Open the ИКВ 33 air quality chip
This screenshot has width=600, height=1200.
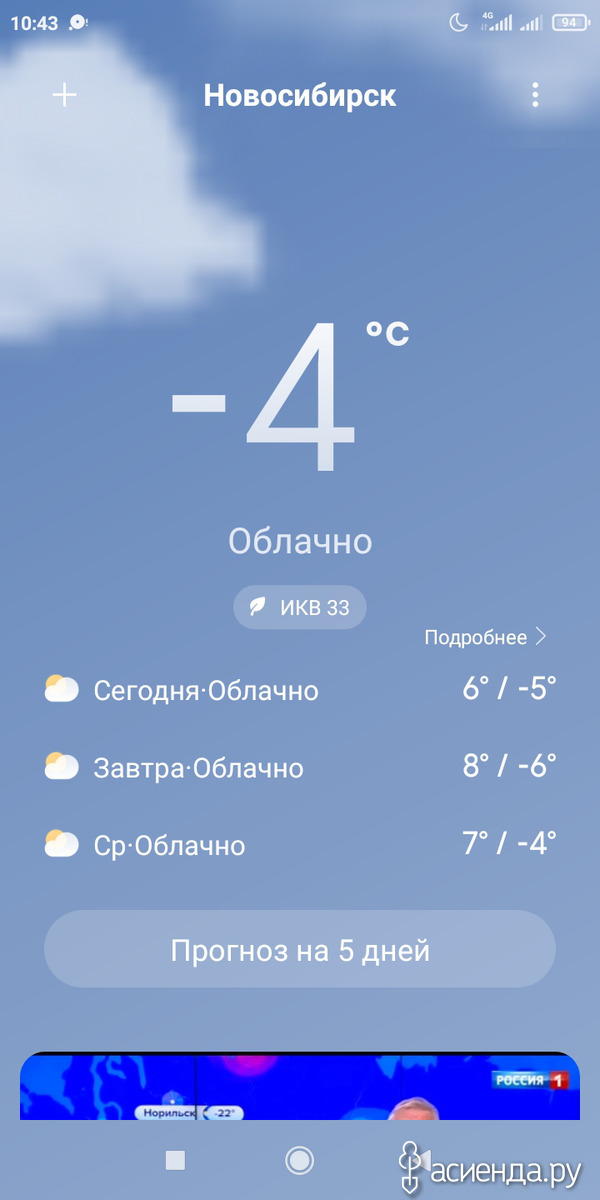300,607
